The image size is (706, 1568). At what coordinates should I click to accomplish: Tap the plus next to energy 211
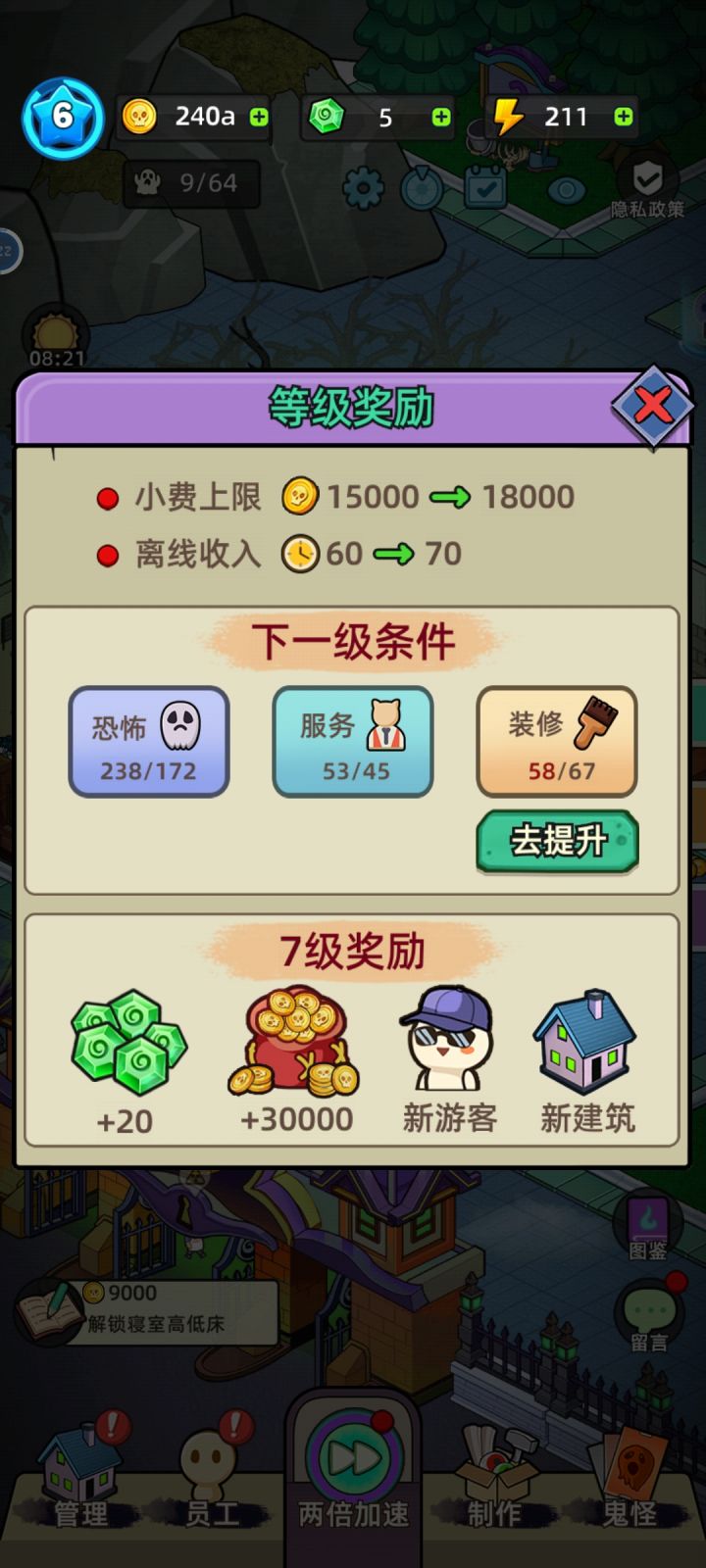point(621,116)
